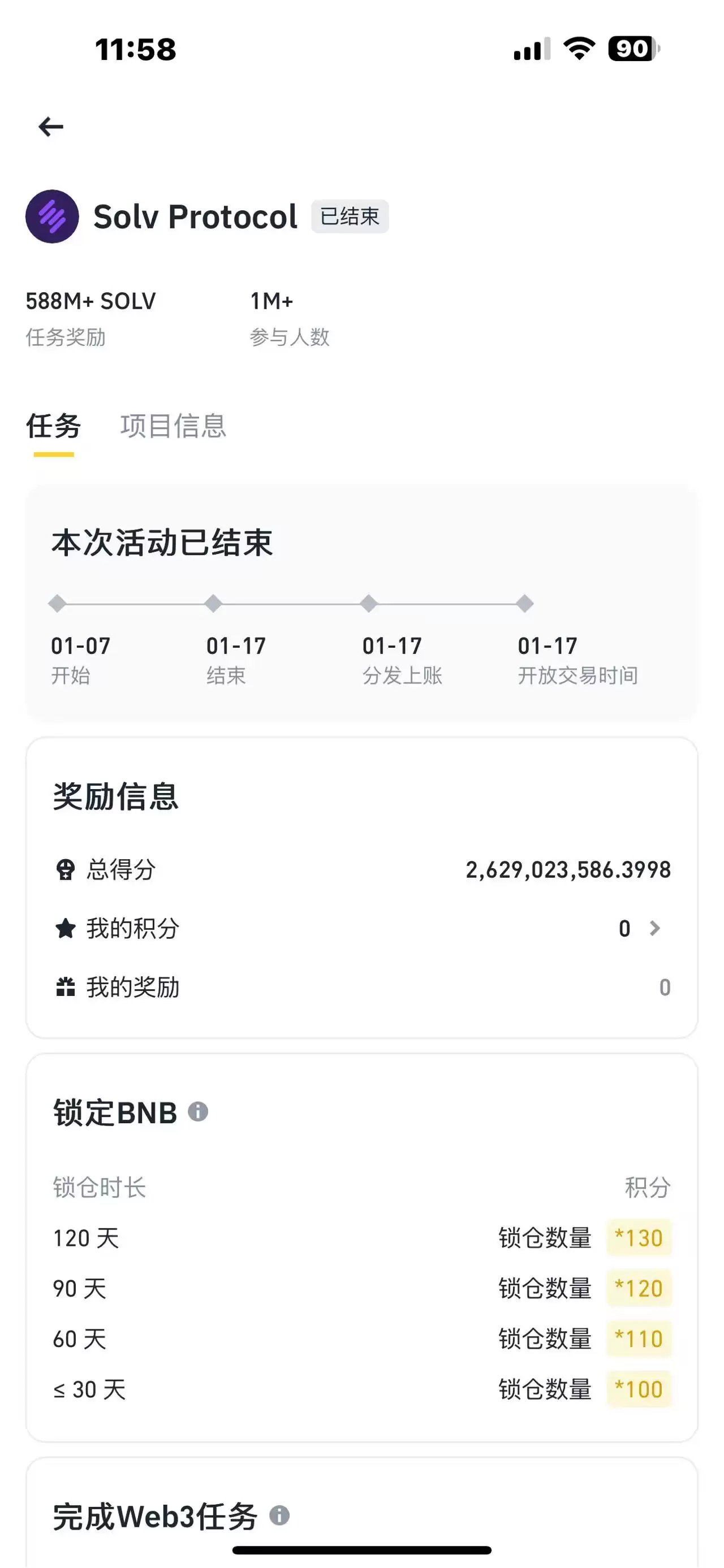724x1568 pixels.
Task: Click the star icon beside 我的积分
Action: [x=67, y=928]
